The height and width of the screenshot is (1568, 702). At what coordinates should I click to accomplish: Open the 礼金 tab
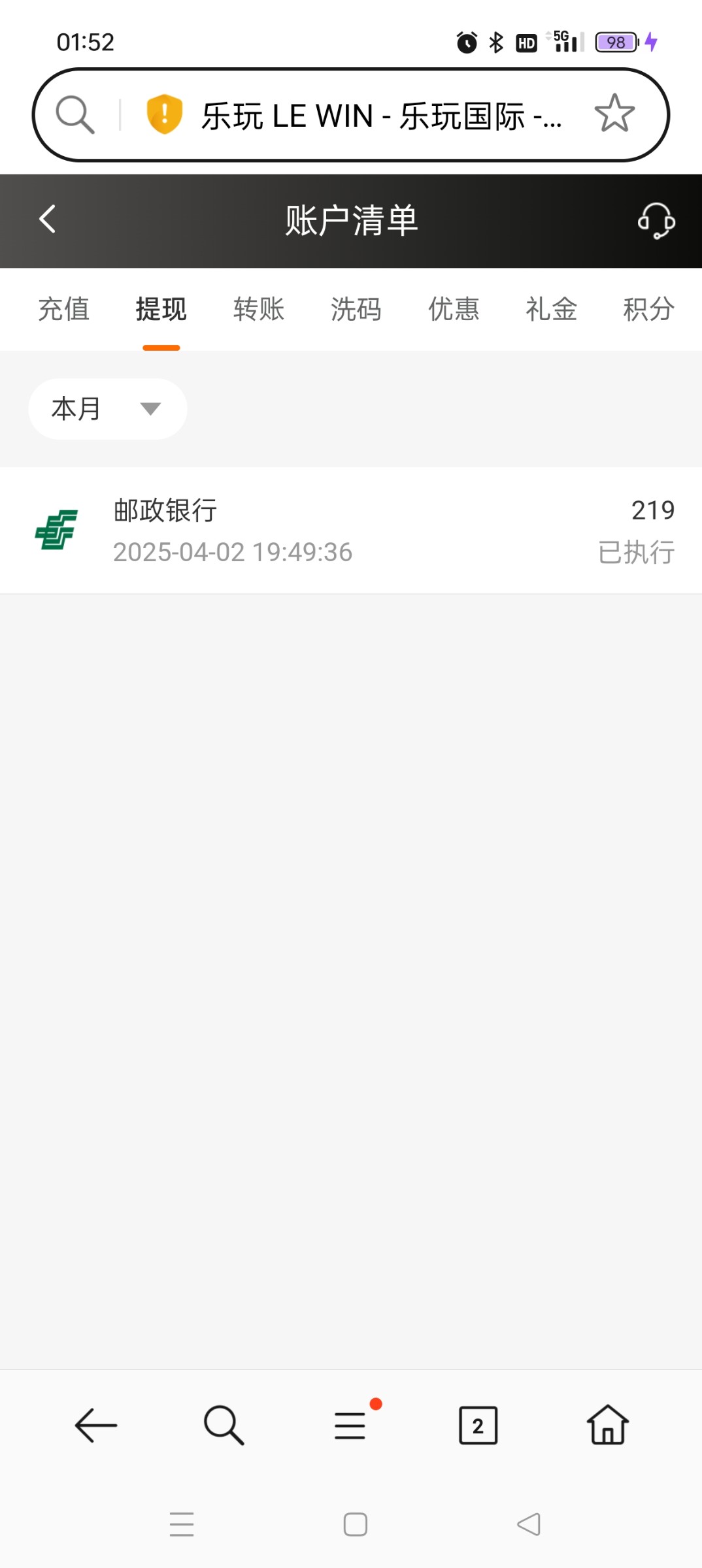551,309
